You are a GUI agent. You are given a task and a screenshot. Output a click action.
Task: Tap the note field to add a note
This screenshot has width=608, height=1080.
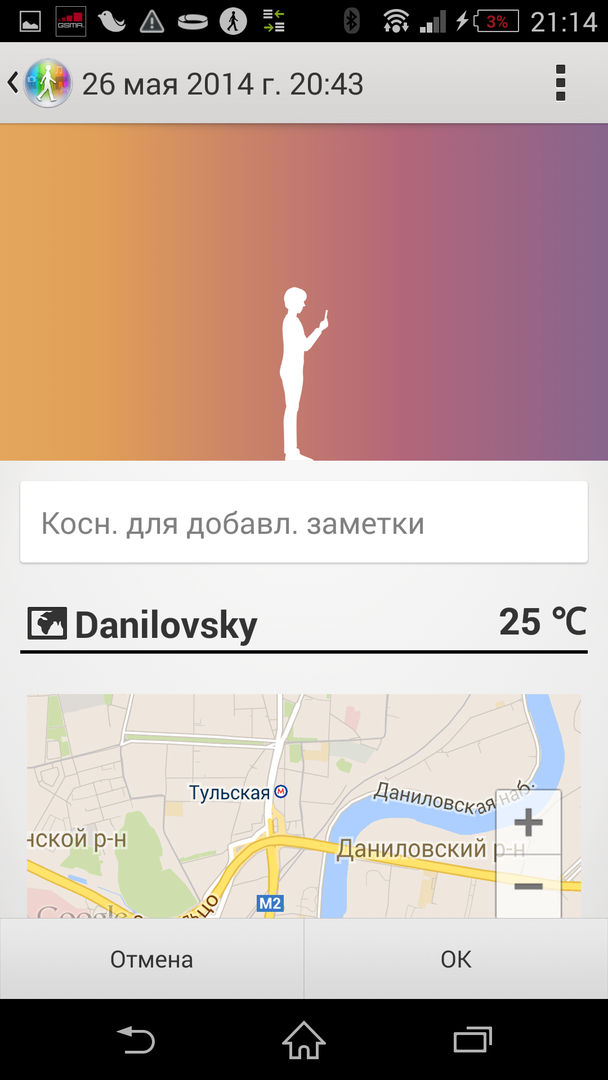(303, 523)
